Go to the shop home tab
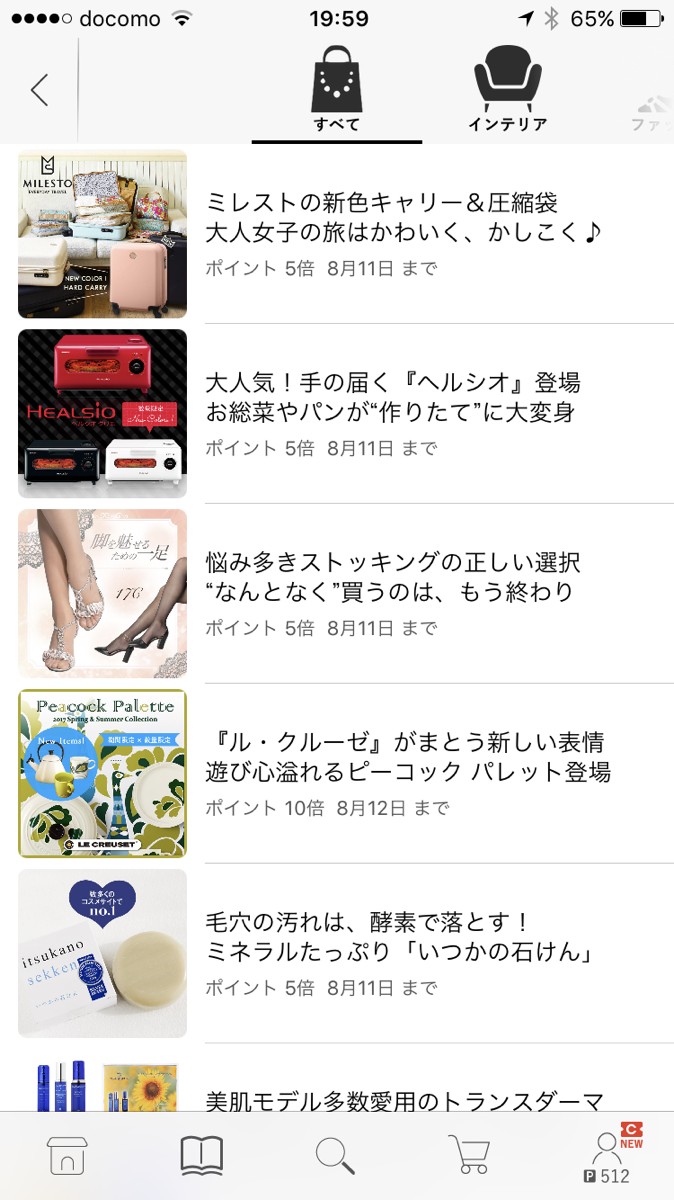This screenshot has height=1200, width=674. pos(68,1155)
